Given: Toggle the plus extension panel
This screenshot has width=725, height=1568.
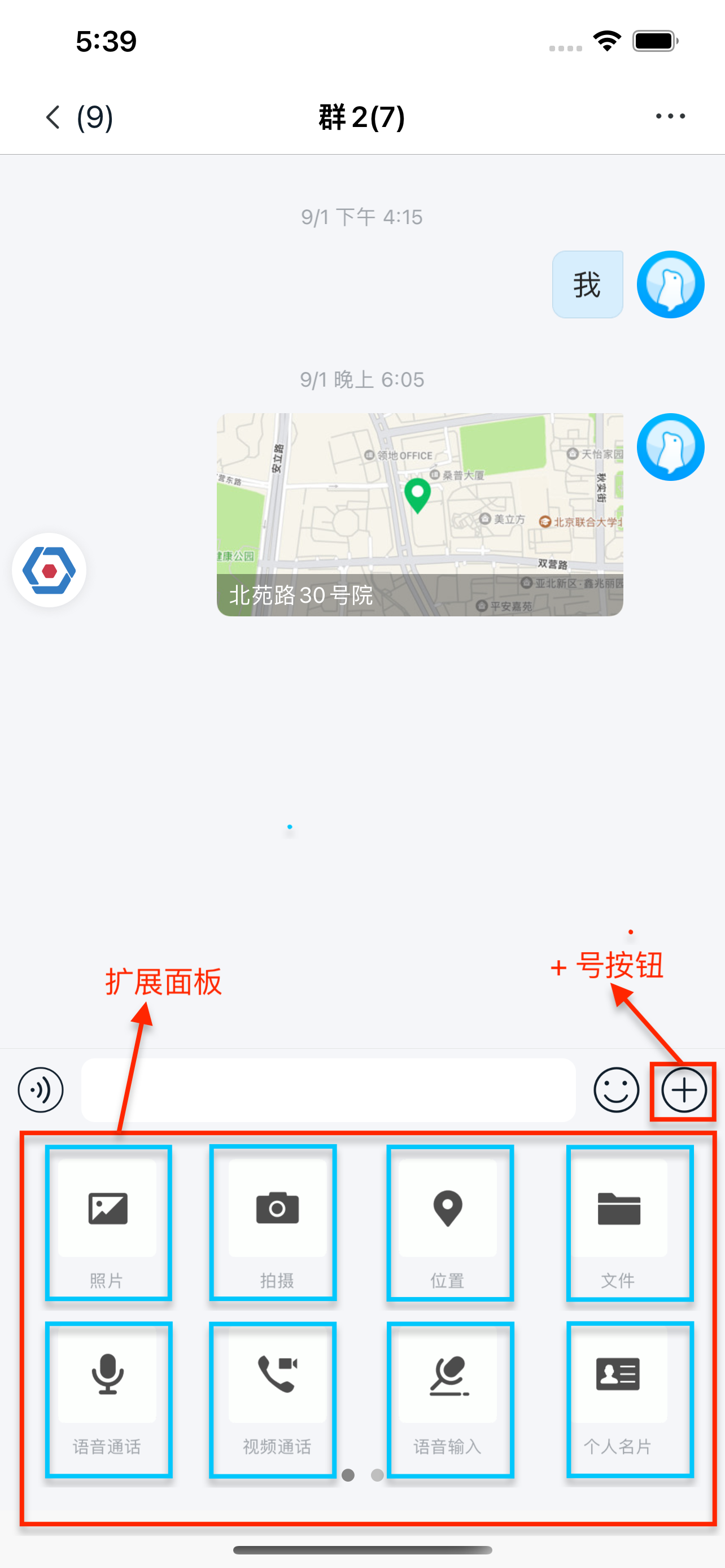Looking at the screenshot, I should point(684,1089).
